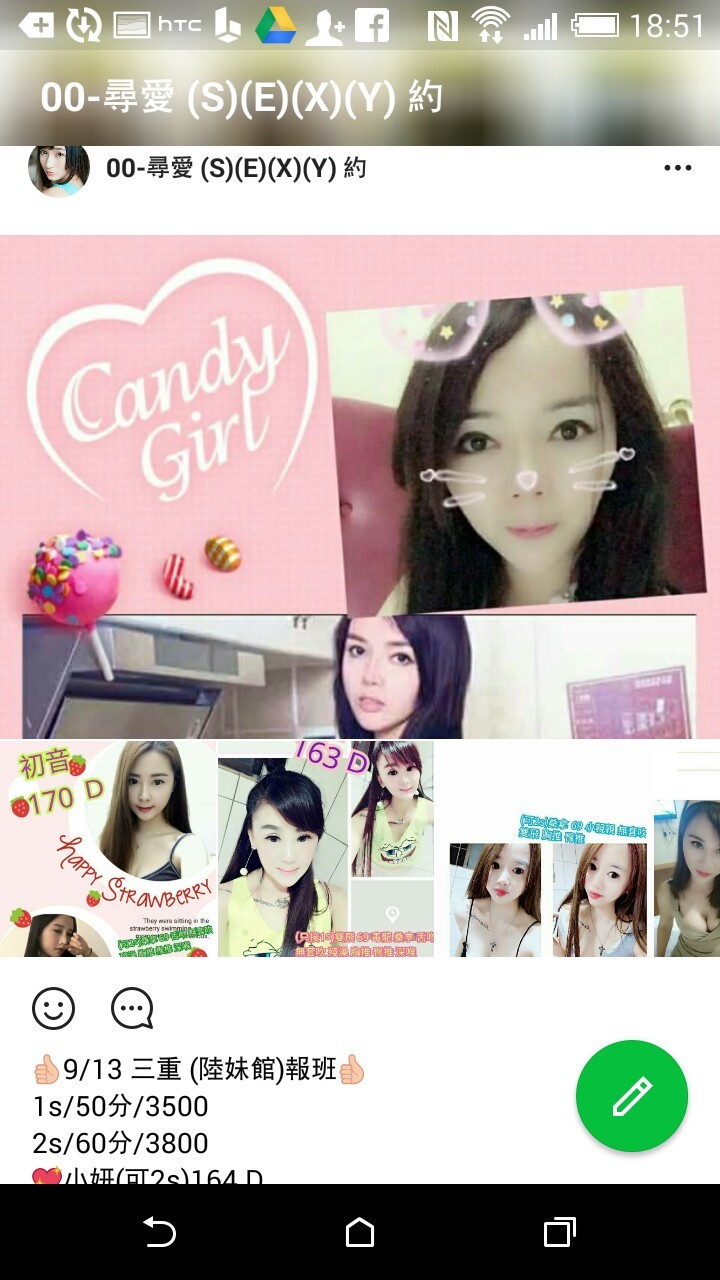
Task: Open the post's three-dot overflow menu
Action: pos(677,168)
